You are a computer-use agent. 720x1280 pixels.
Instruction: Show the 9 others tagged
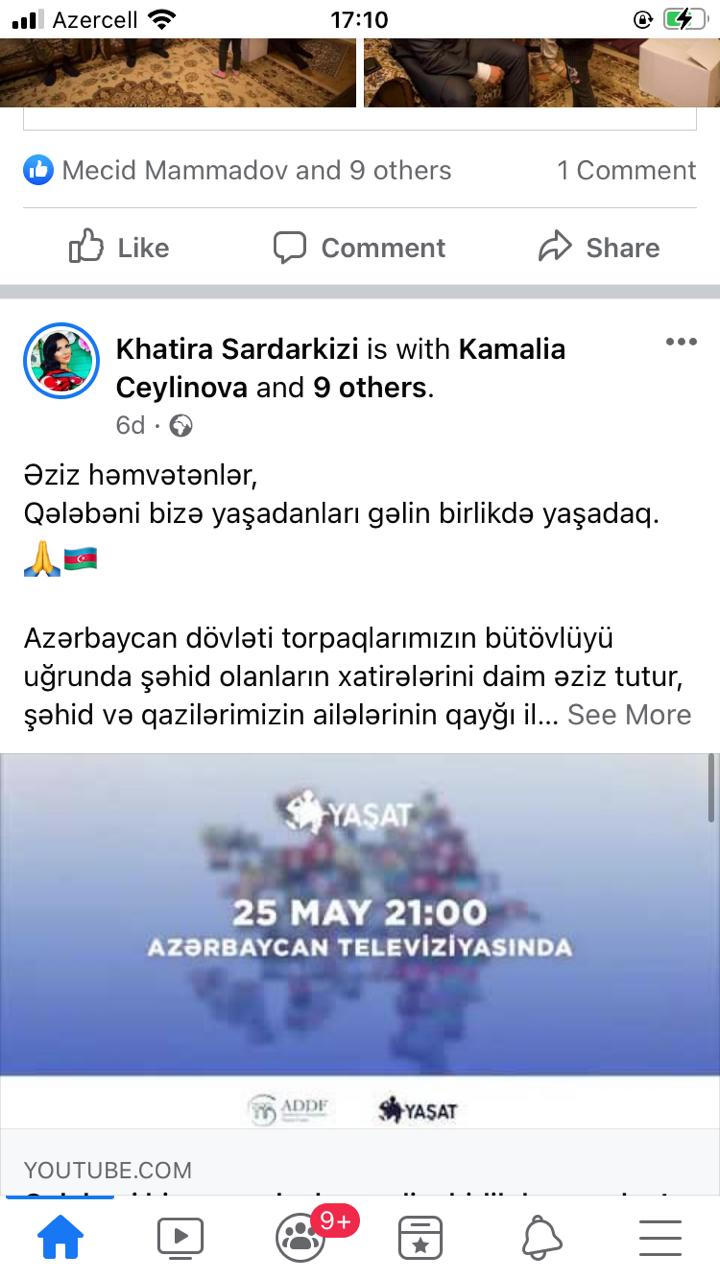371,387
